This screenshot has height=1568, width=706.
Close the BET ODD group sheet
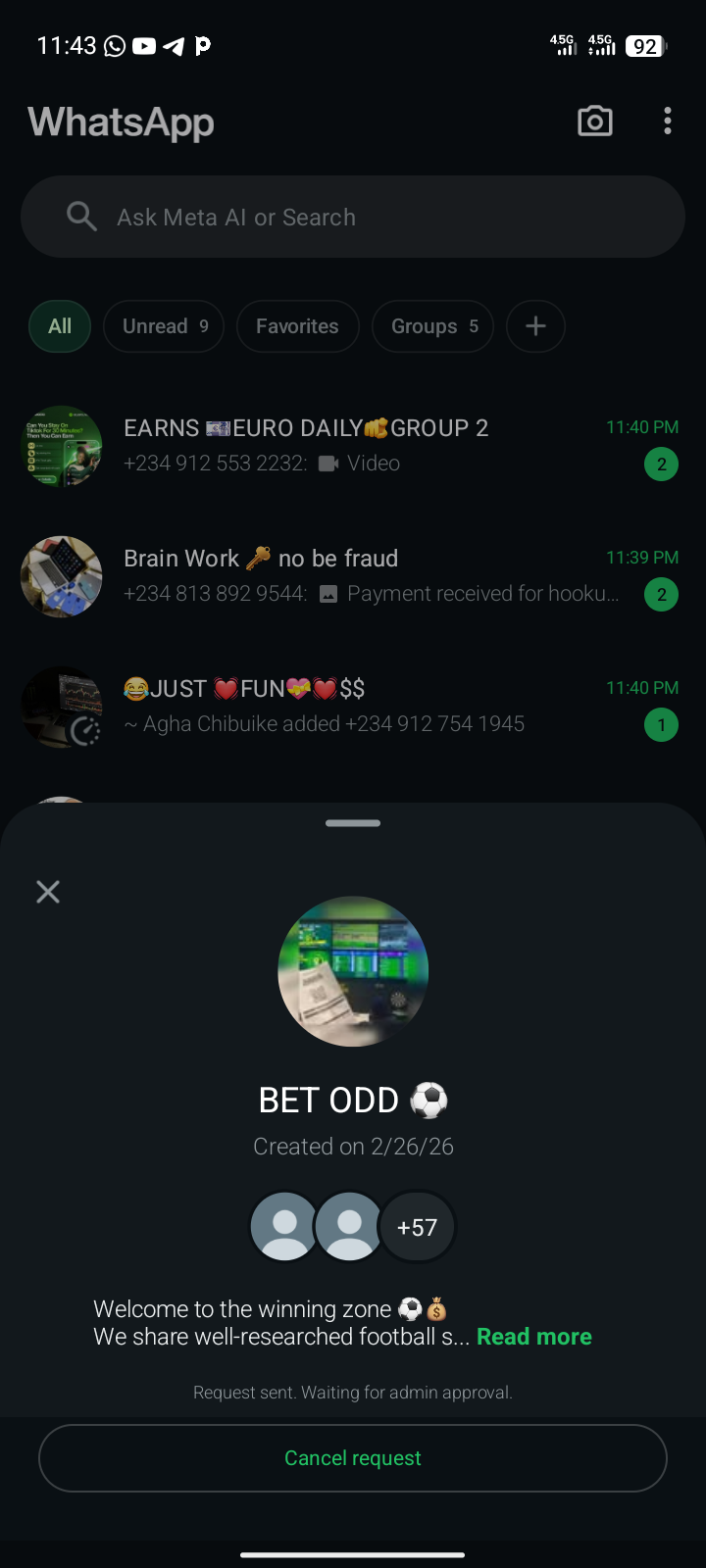pos(48,892)
